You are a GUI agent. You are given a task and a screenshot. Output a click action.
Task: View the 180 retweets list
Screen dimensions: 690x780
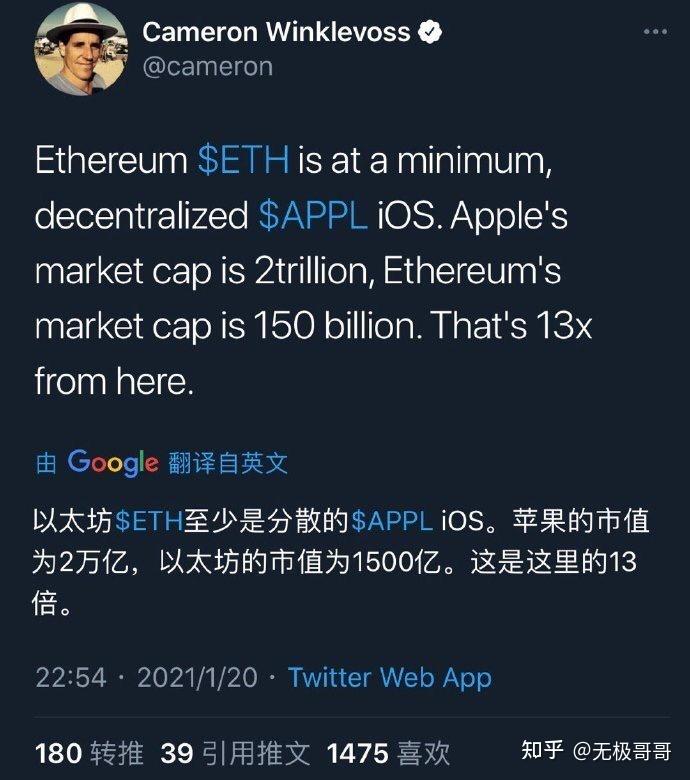click(x=89, y=752)
